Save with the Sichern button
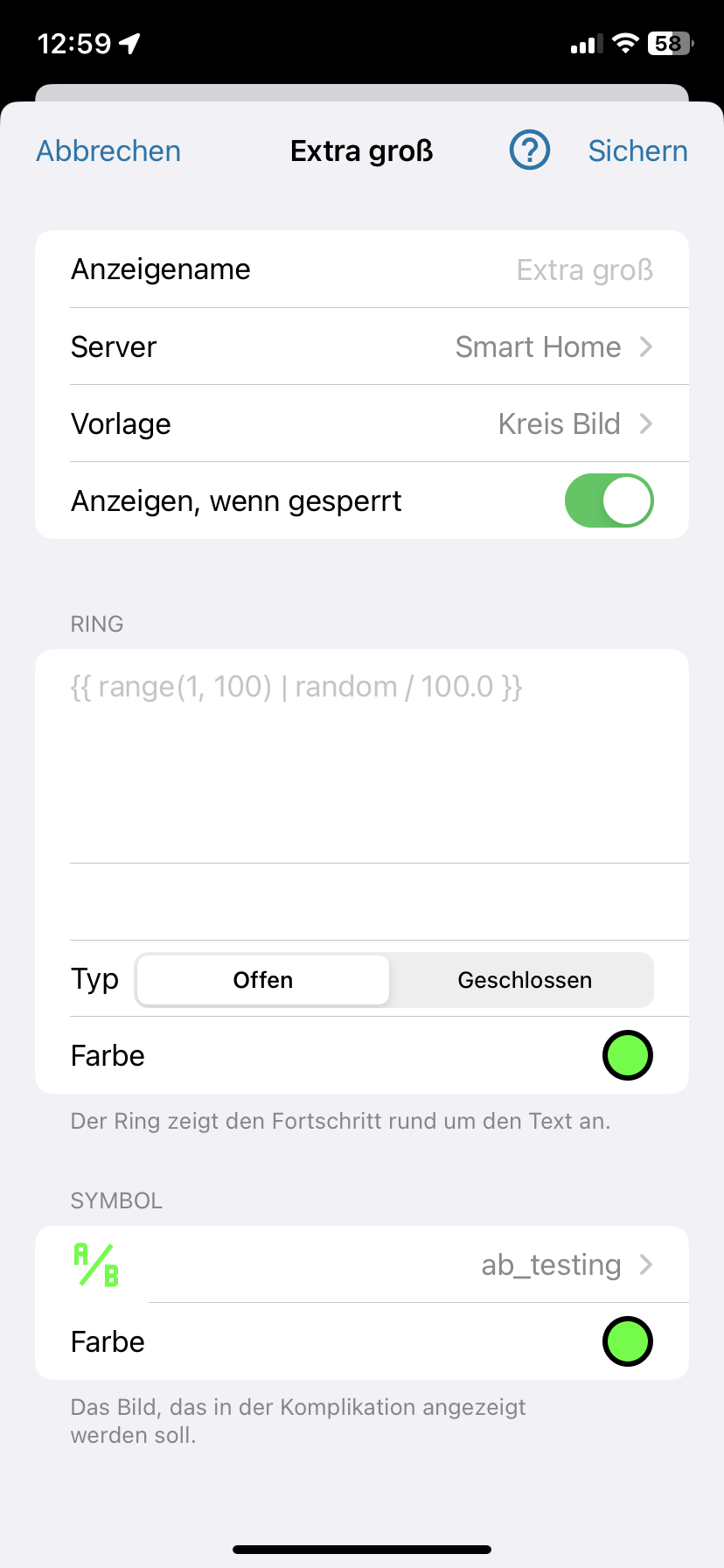The image size is (724, 1568). [x=637, y=150]
